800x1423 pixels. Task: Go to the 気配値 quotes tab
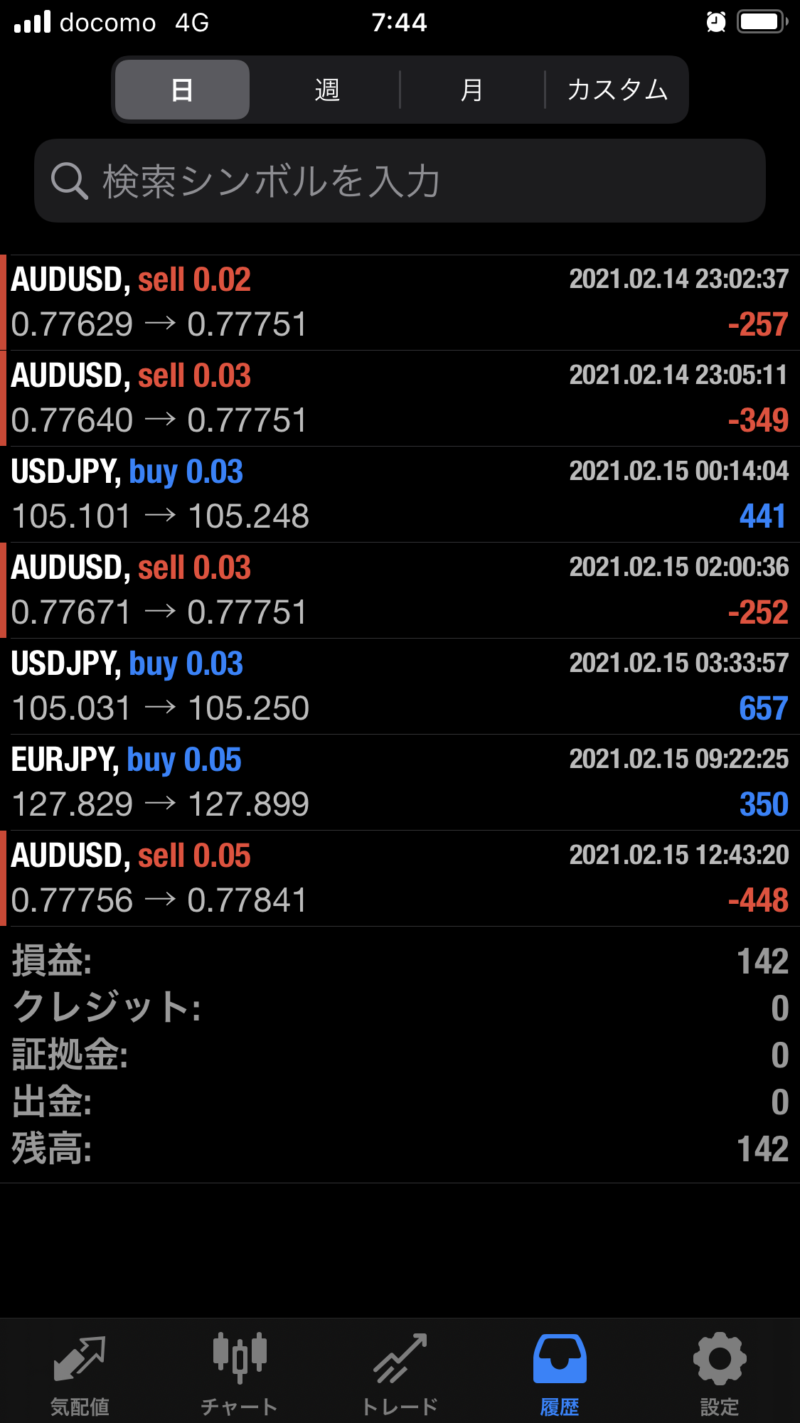tap(80, 1373)
